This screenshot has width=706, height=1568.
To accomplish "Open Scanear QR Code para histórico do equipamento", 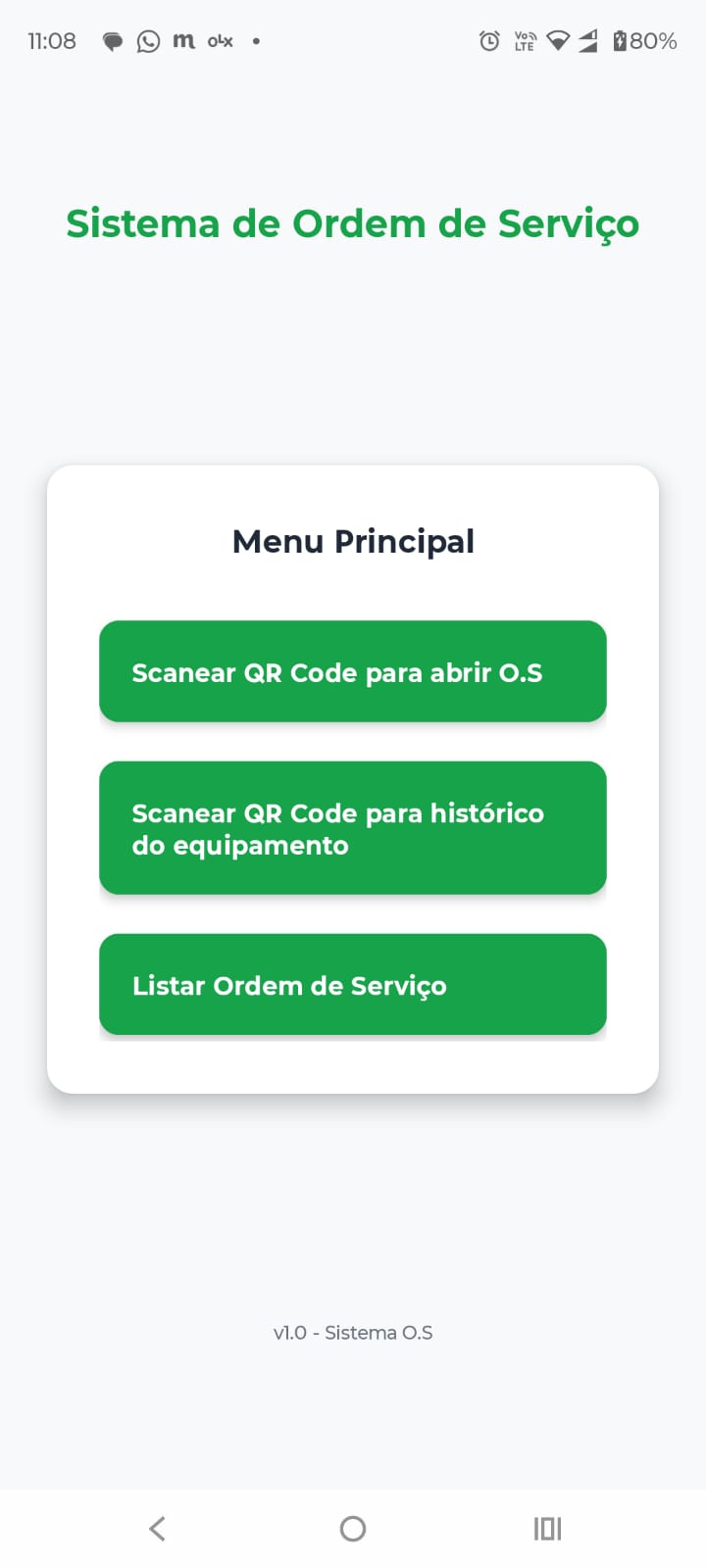I will tap(352, 828).
